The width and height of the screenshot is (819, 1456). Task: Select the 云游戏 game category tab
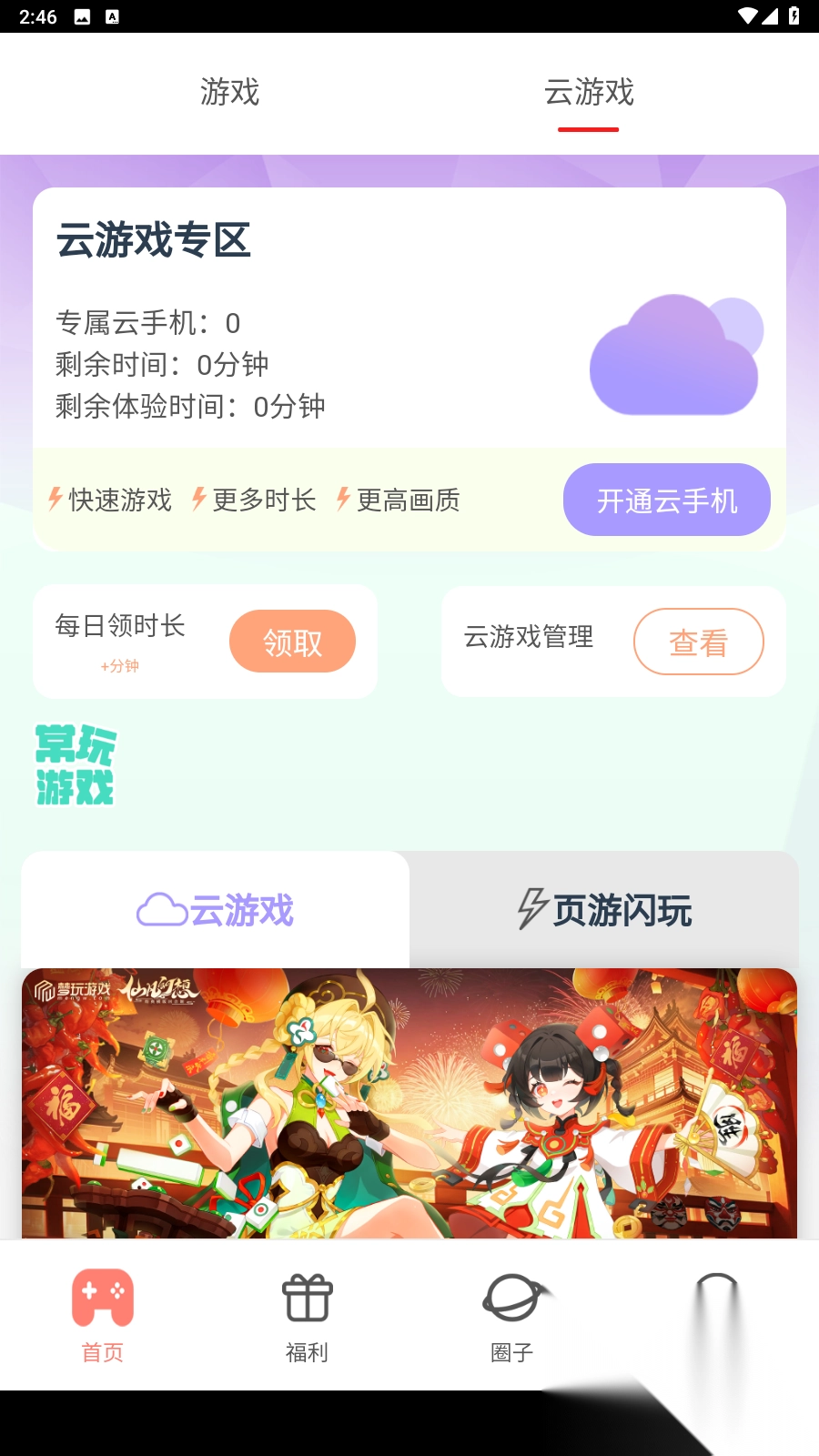(x=216, y=909)
